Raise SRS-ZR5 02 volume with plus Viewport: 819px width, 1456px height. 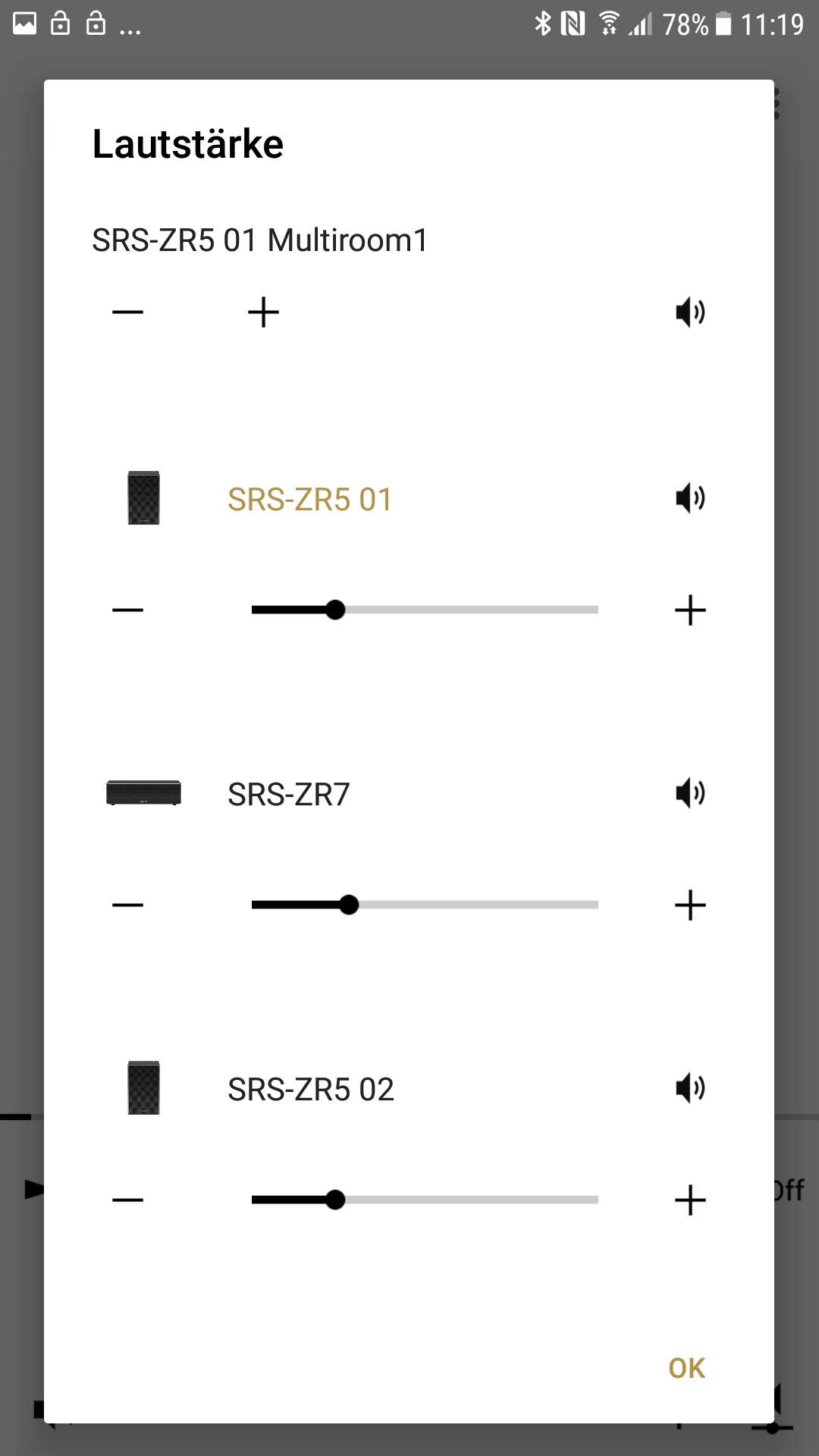[690, 1200]
